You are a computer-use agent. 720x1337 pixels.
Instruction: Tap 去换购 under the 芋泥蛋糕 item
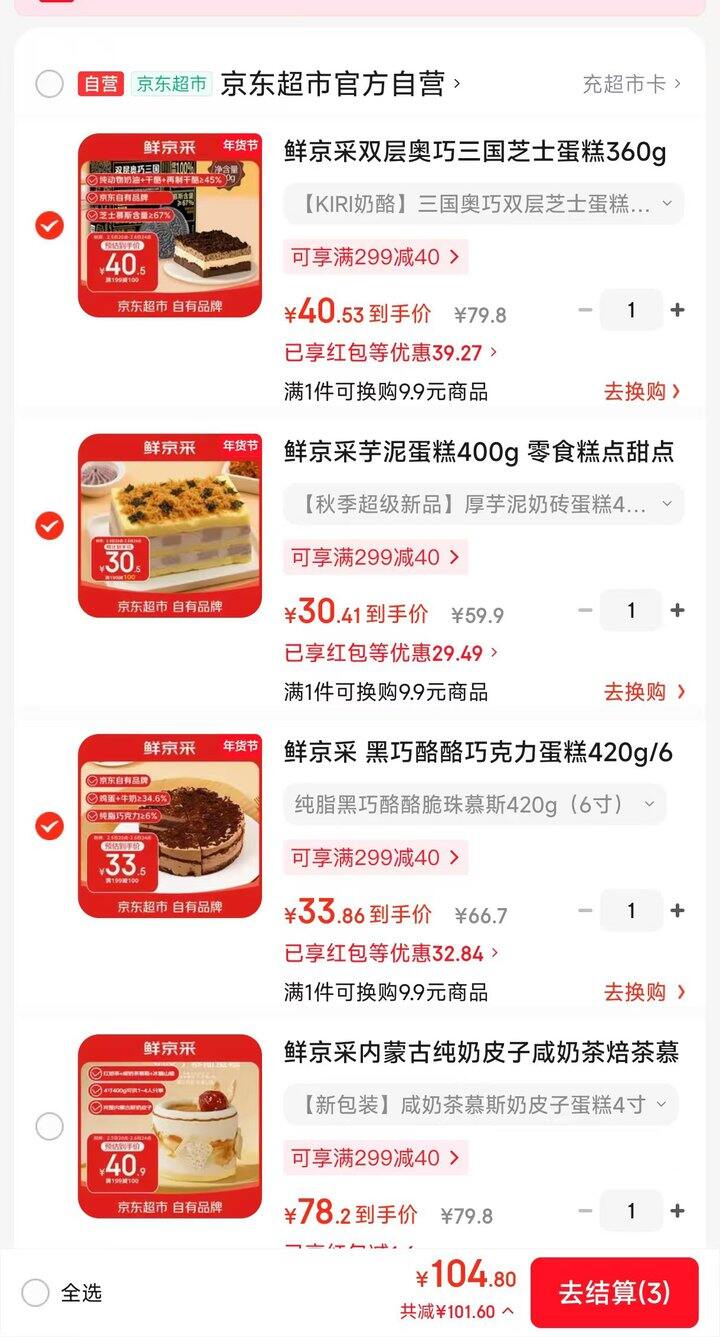click(x=643, y=692)
